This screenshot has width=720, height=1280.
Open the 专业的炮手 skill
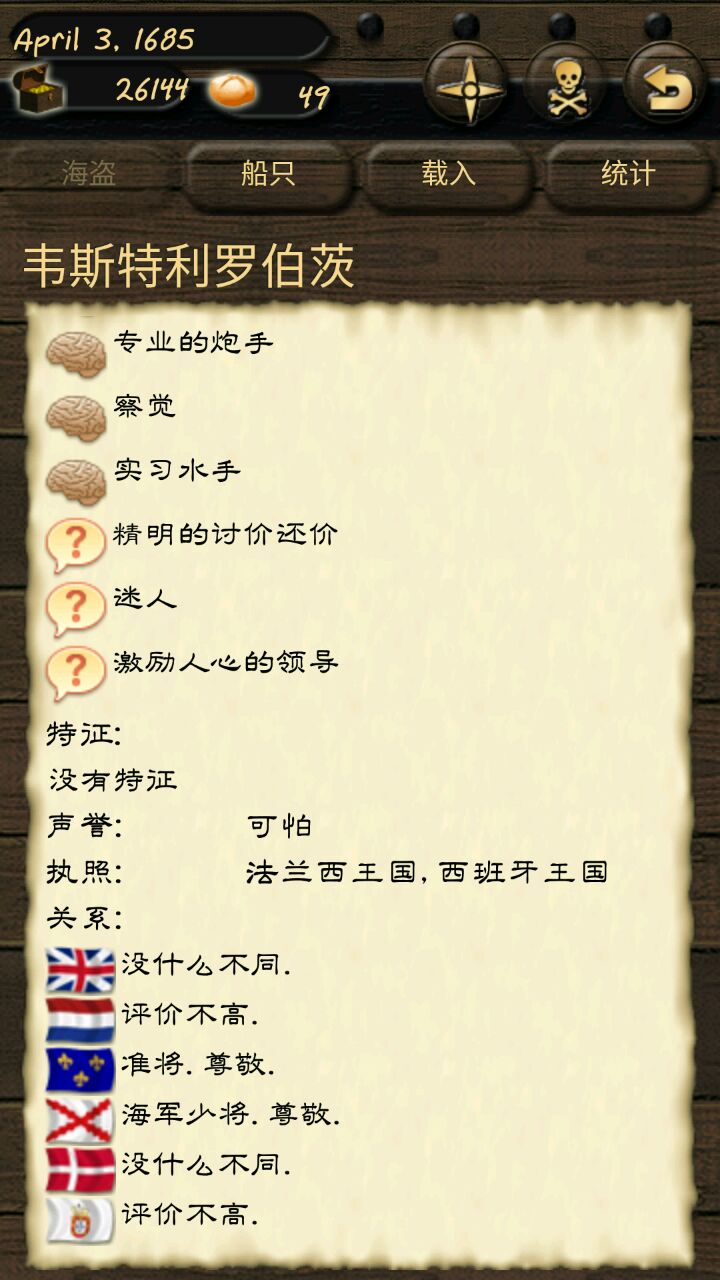[x=192, y=343]
